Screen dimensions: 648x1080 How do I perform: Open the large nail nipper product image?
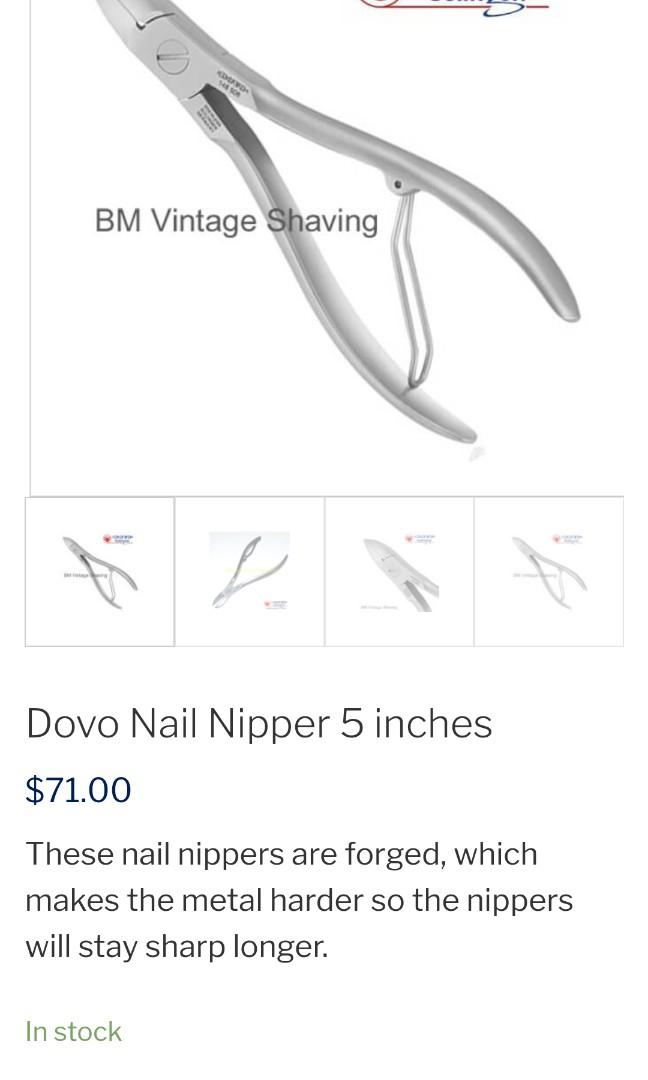[x=326, y=240]
